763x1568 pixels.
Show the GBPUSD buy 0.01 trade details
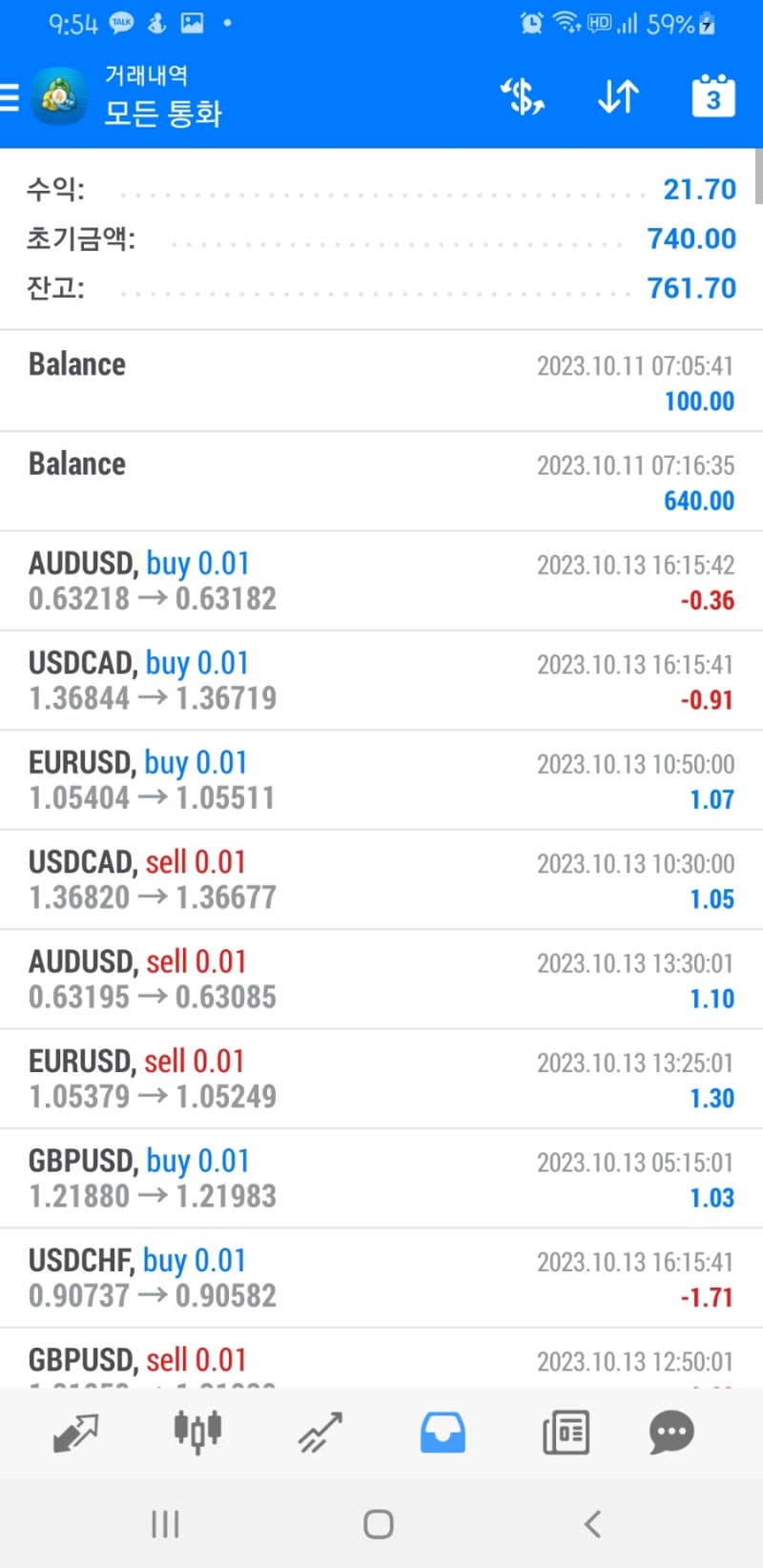coord(381,1179)
